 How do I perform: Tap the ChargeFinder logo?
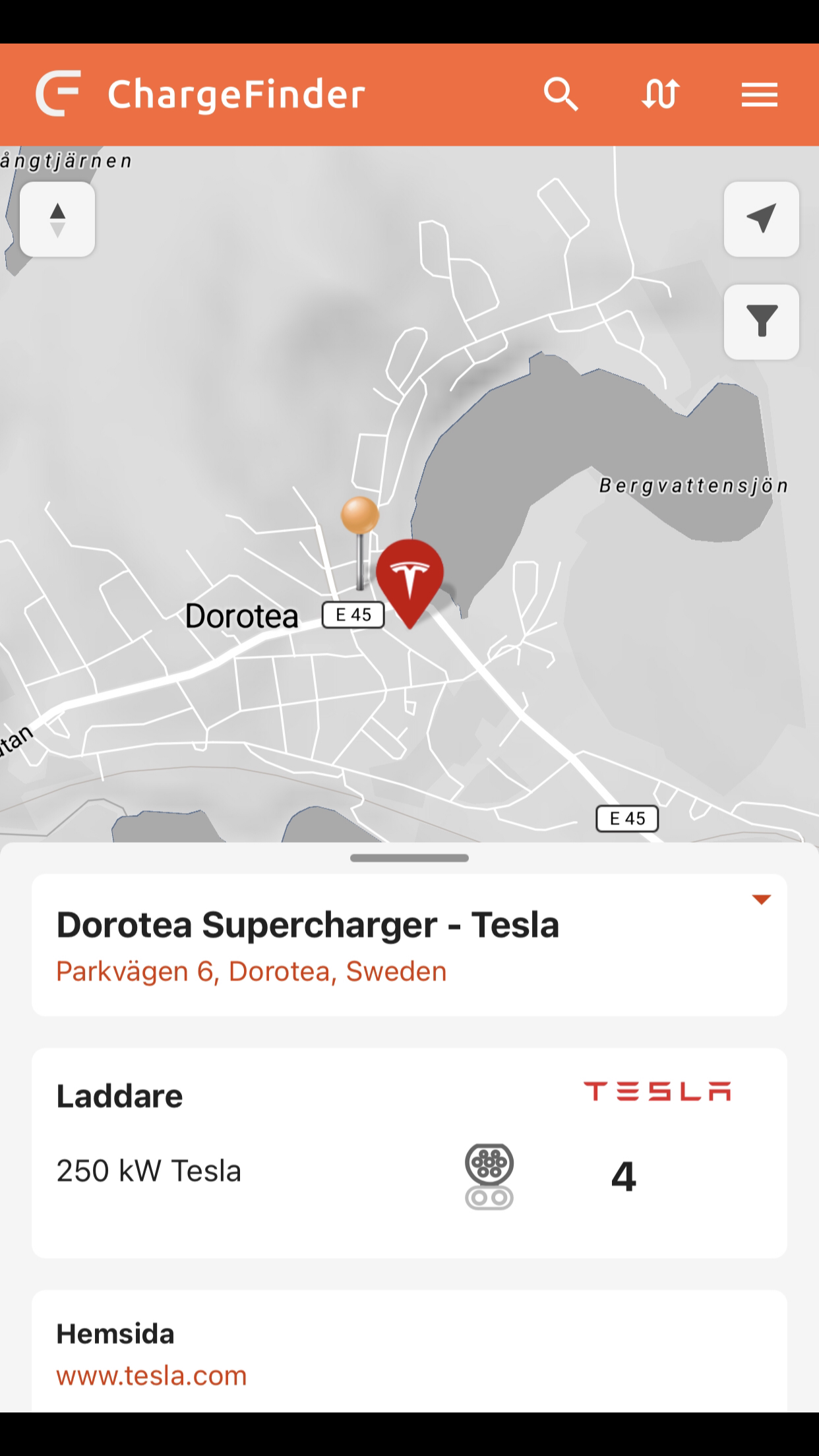(x=59, y=94)
